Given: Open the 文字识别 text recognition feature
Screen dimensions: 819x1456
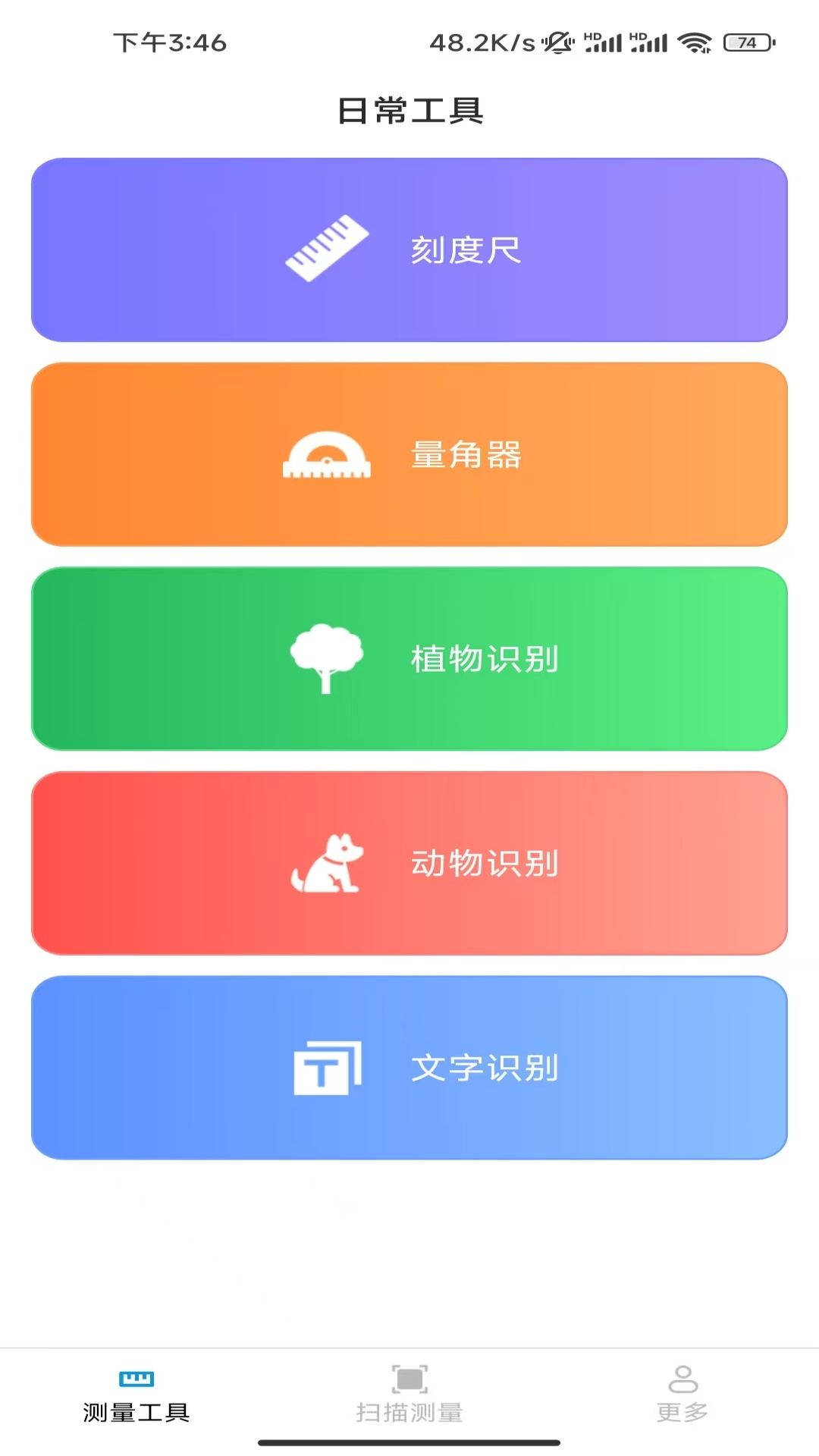Looking at the screenshot, I should tap(409, 1069).
